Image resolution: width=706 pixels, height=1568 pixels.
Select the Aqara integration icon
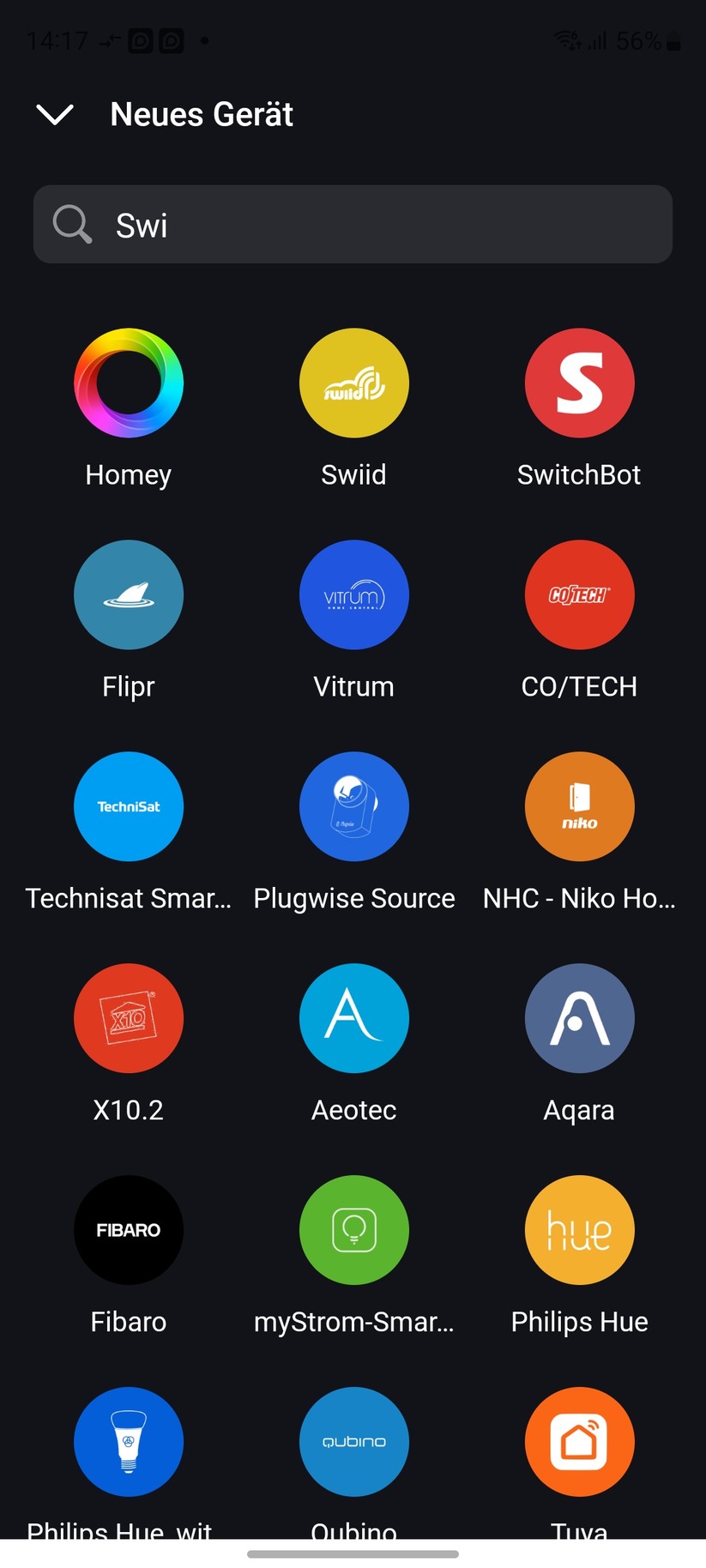pos(579,1018)
